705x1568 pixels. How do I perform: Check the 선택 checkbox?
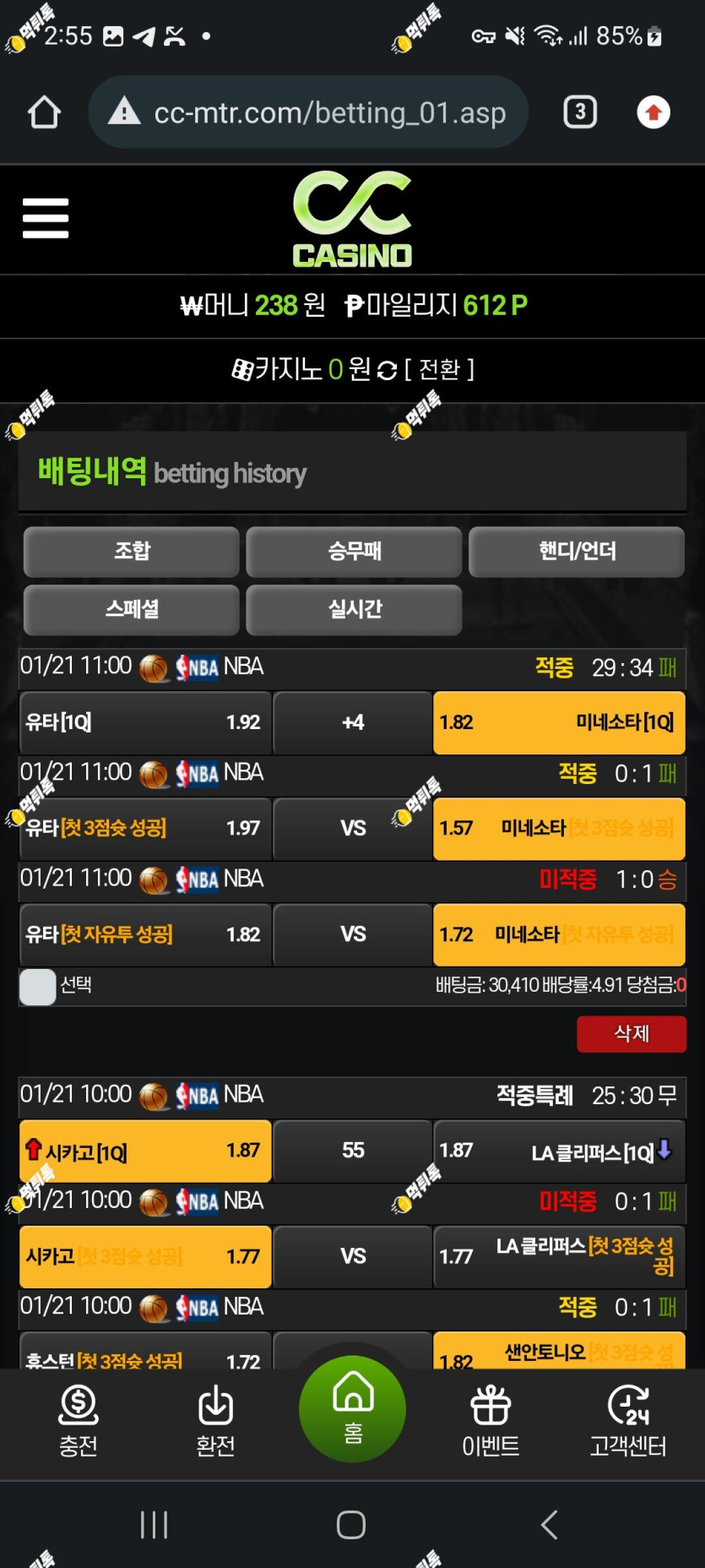click(38, 987)
